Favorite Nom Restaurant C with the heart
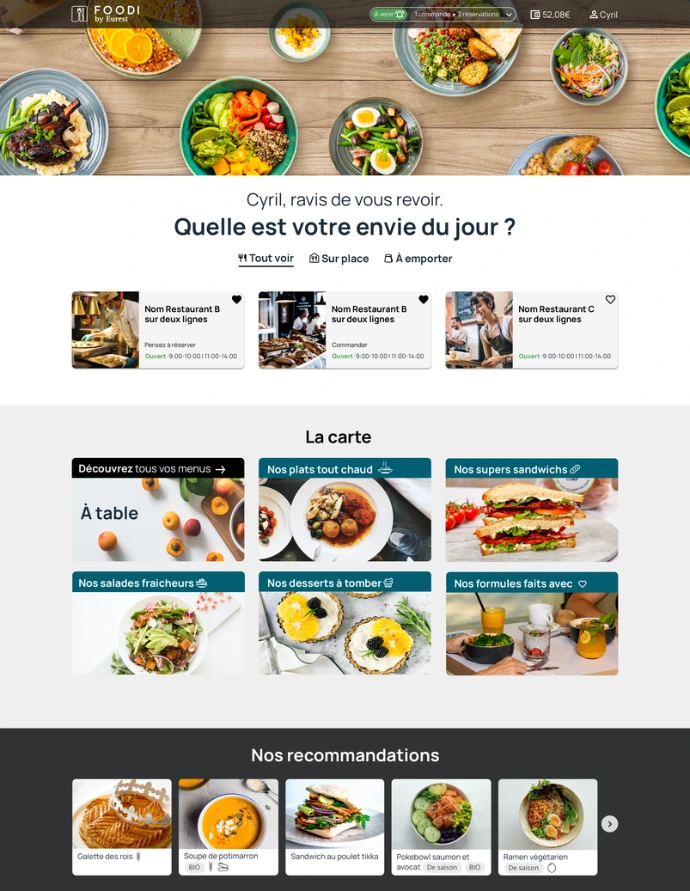The width and height of the screenshot is (690, 891). click(x=610, y=299)
